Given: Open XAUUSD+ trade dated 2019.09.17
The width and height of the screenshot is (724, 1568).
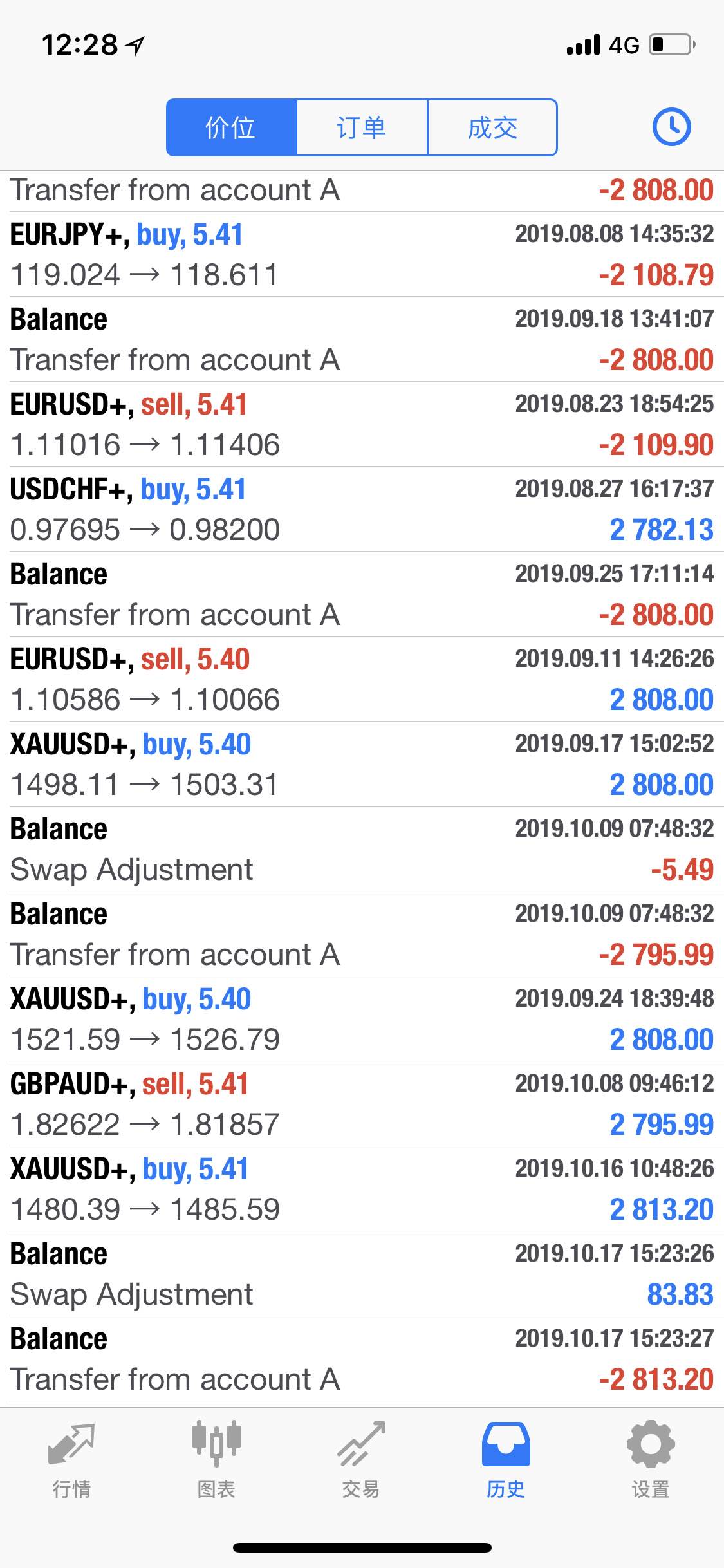Looking at the screenshot, I should click(x=362, y=764).
